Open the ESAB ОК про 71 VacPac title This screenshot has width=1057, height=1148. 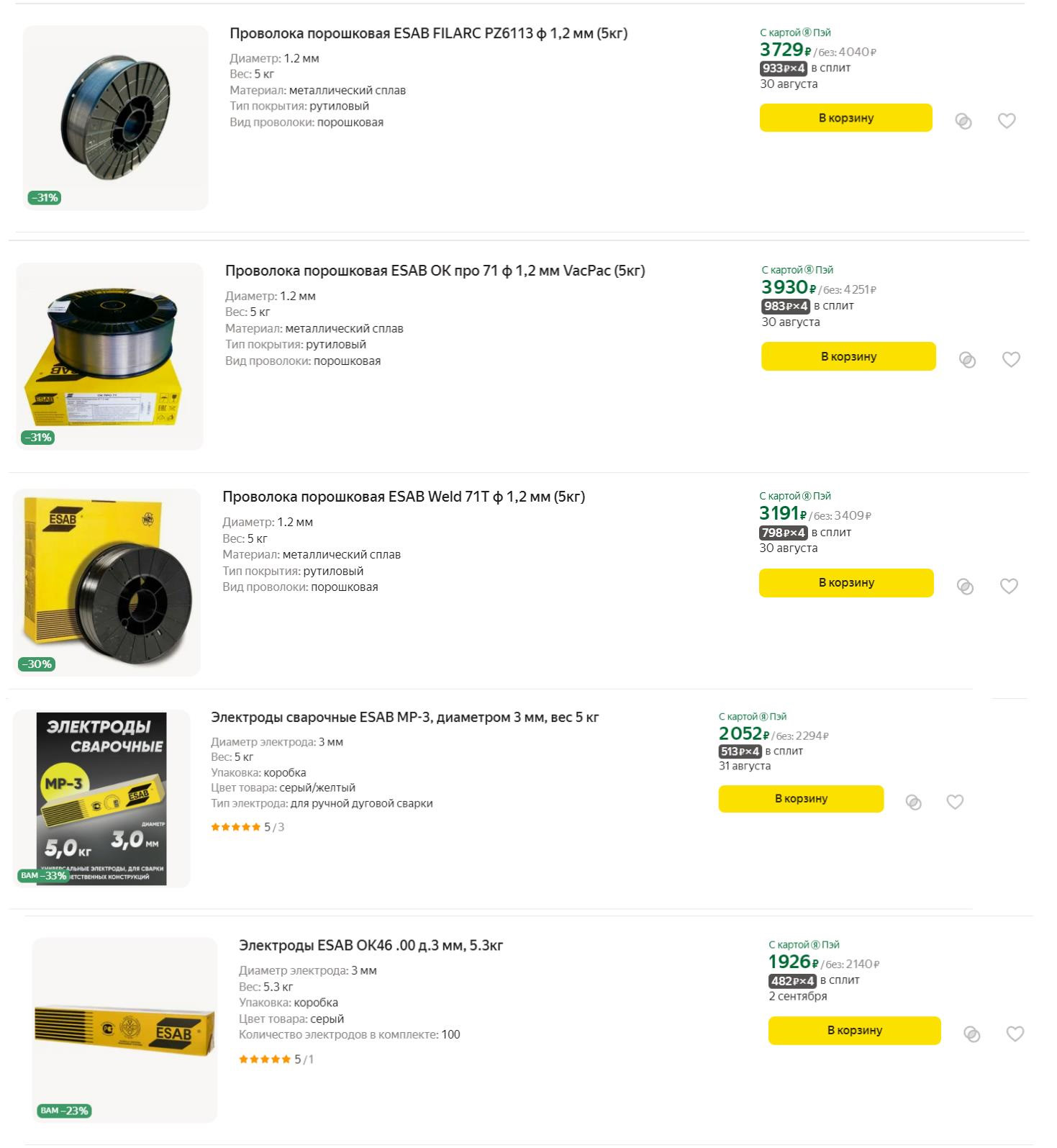coord(435,271)
